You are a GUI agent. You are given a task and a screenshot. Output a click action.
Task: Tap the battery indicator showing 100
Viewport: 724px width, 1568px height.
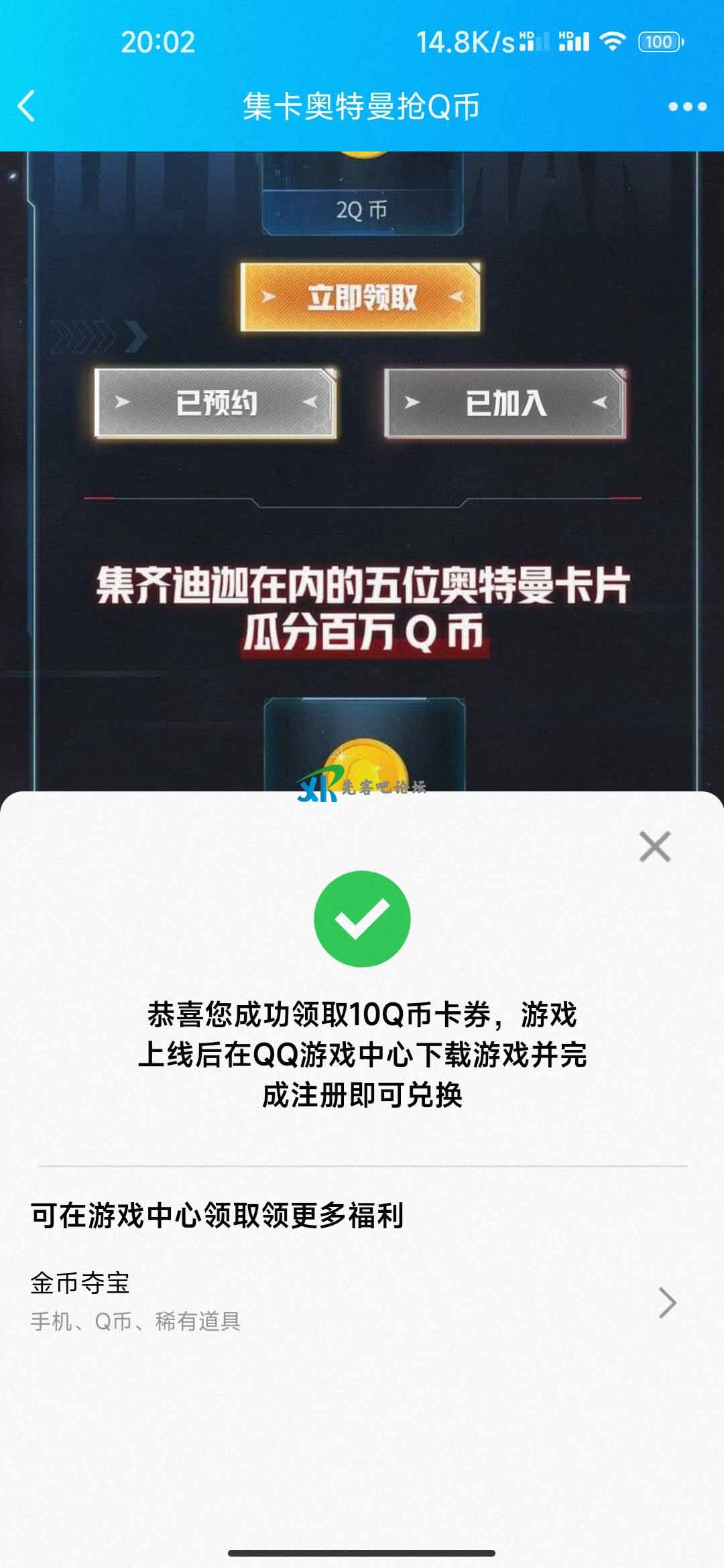[x=660, y=42]
